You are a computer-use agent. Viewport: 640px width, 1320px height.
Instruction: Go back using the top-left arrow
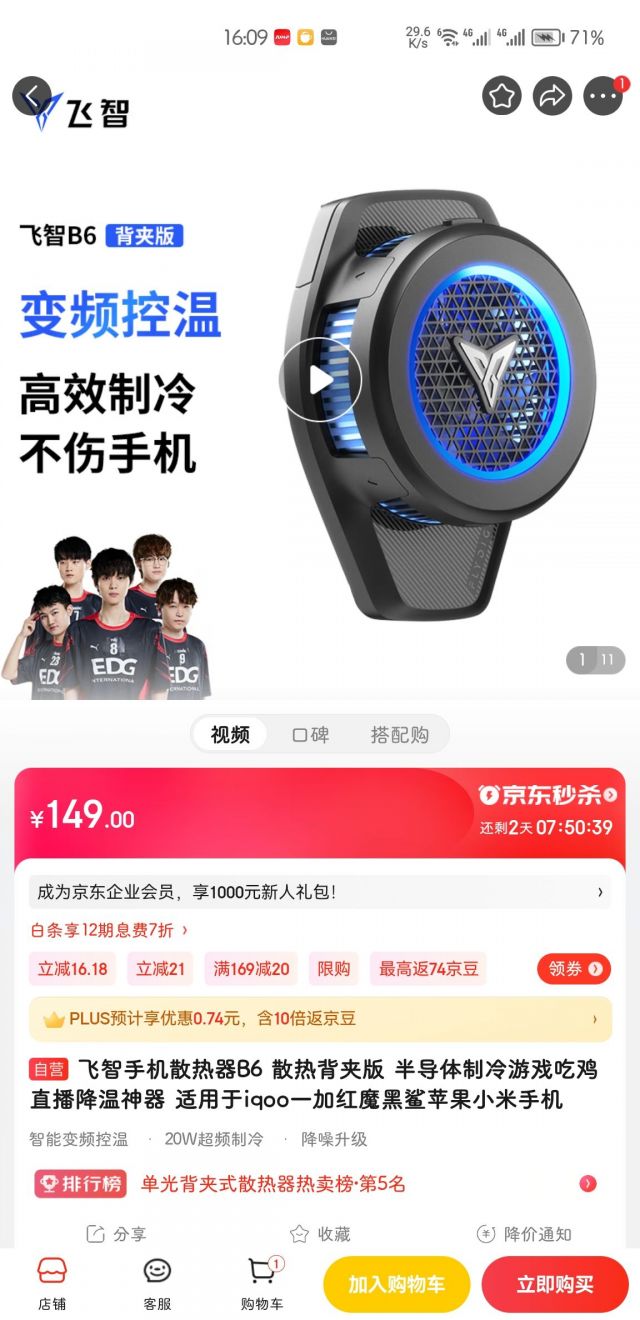pyautogui.click(x=31, y=96)
